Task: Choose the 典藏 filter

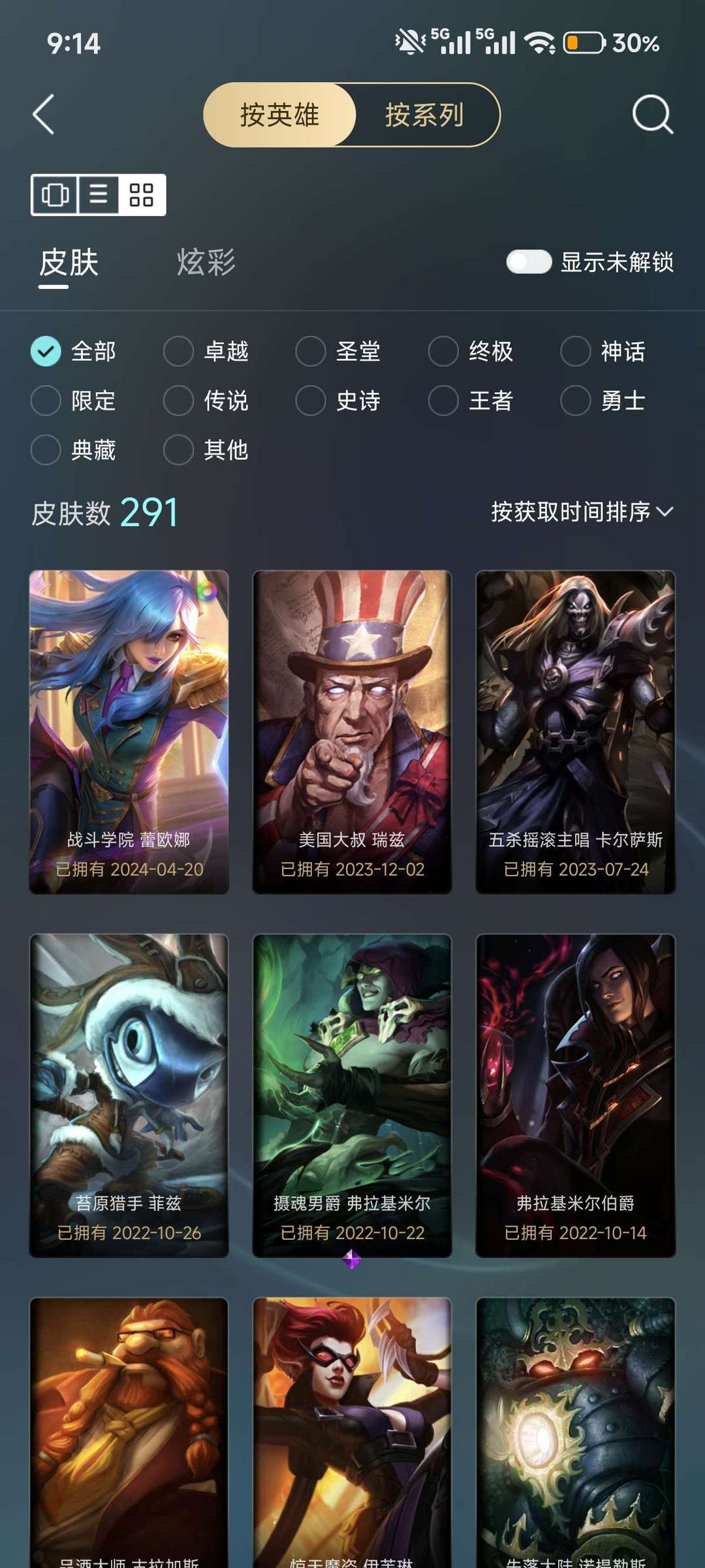Action: click(x=74, y=450)
